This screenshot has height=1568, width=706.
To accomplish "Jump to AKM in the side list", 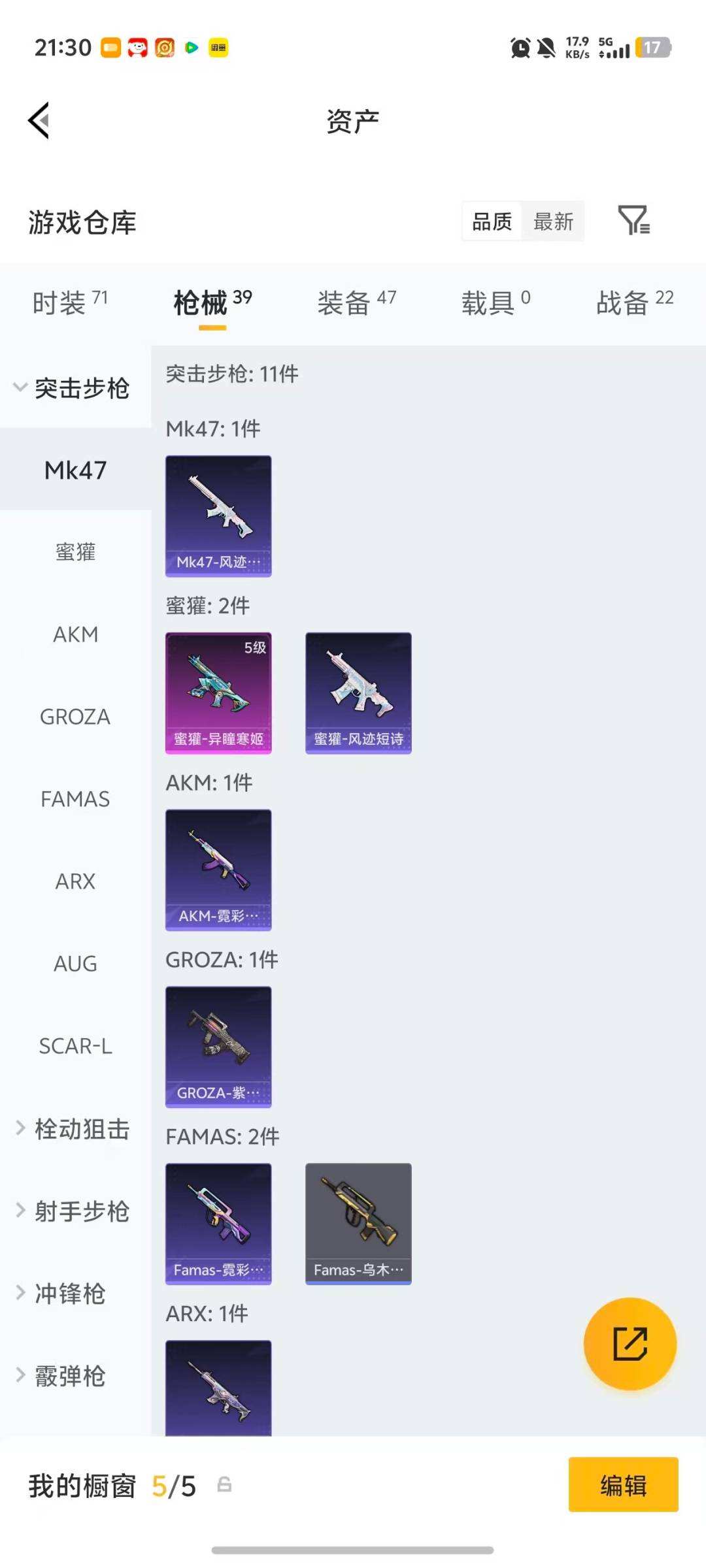I will click(x=75, y=634).
